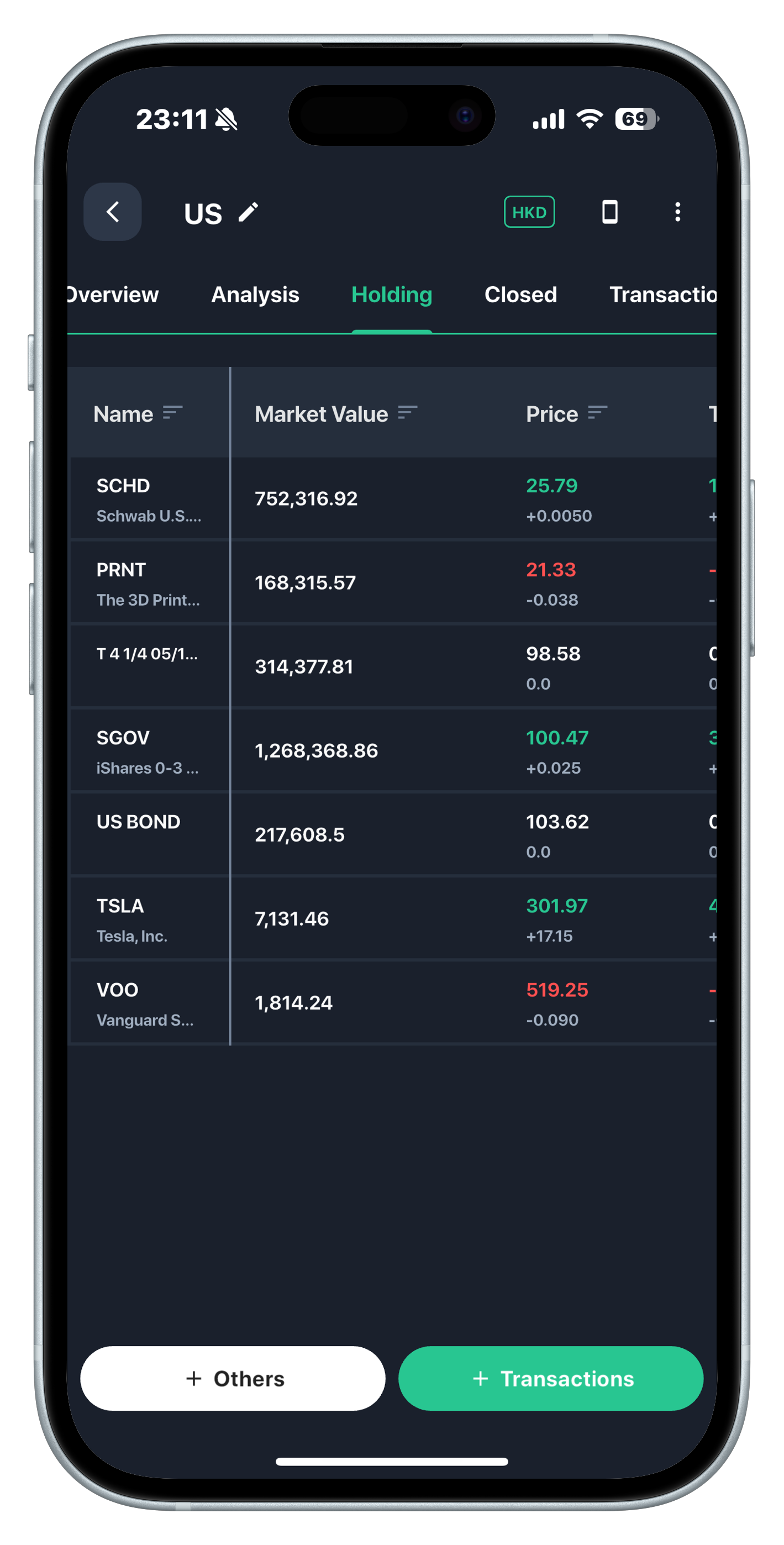
Task: Open the PRNT holding
Action: pos(149,583)
